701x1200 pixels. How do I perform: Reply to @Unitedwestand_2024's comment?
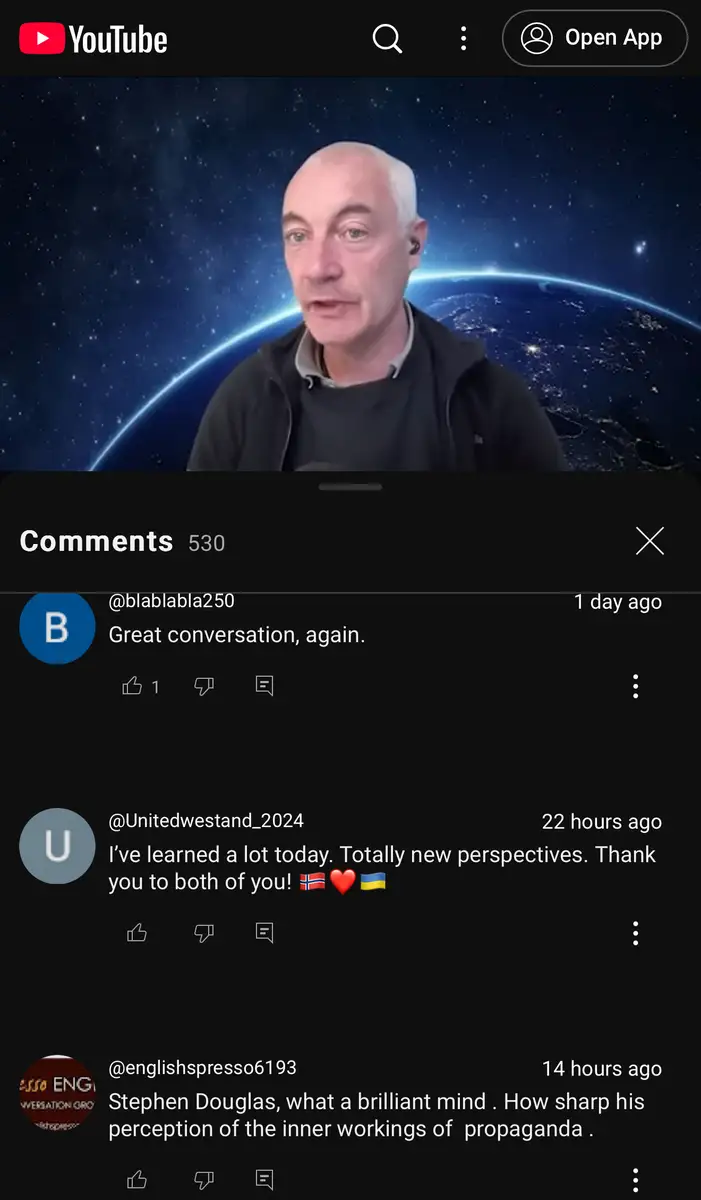264,933
